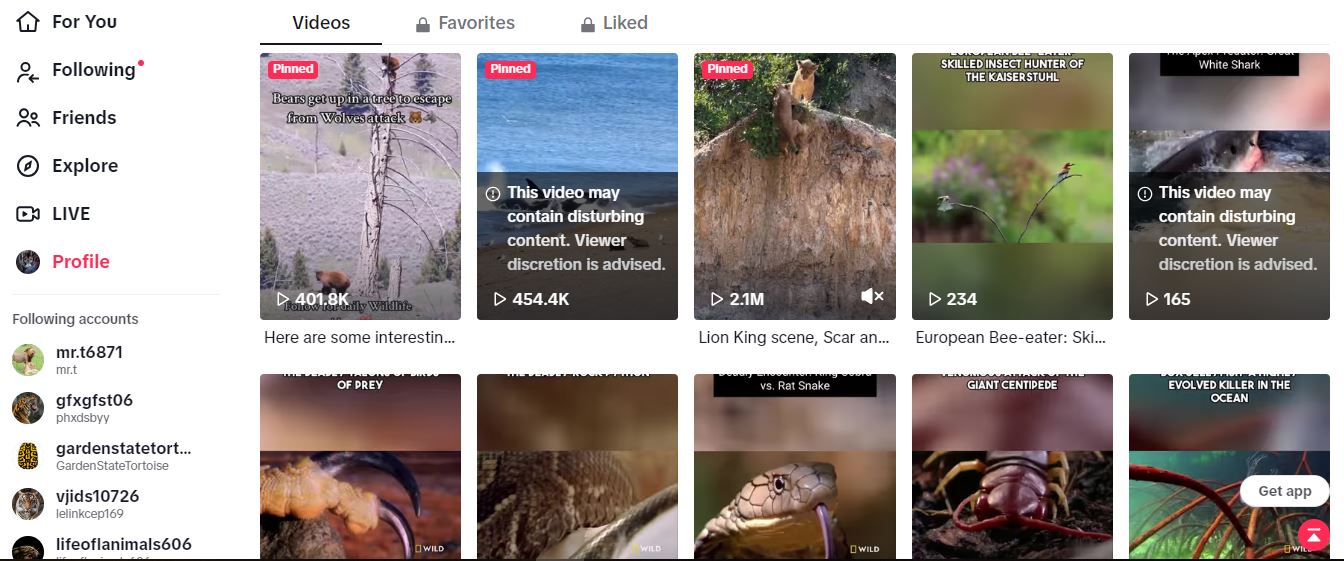Jump back to top with red arrow button

1312,534
